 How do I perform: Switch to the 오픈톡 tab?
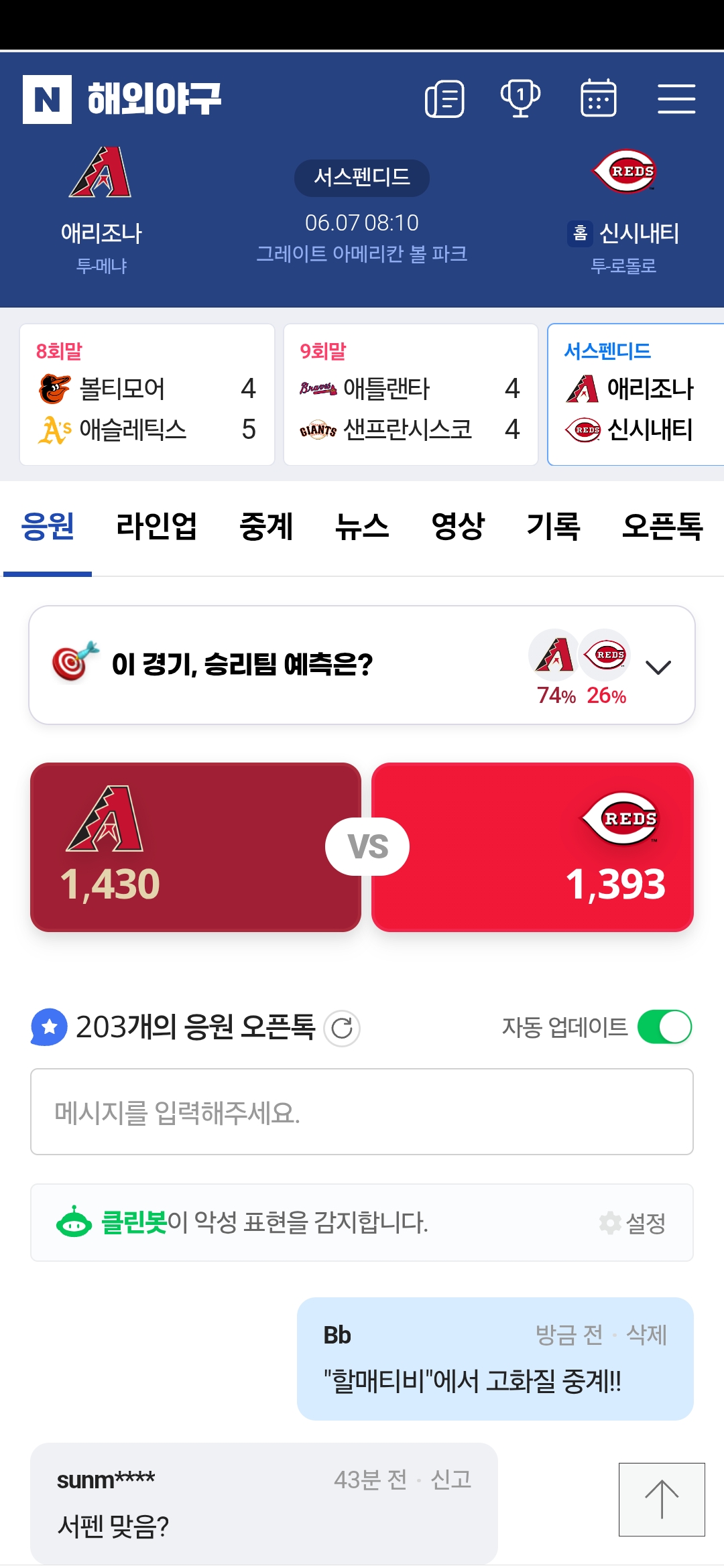pyautogui.click(x=662, y=527)
